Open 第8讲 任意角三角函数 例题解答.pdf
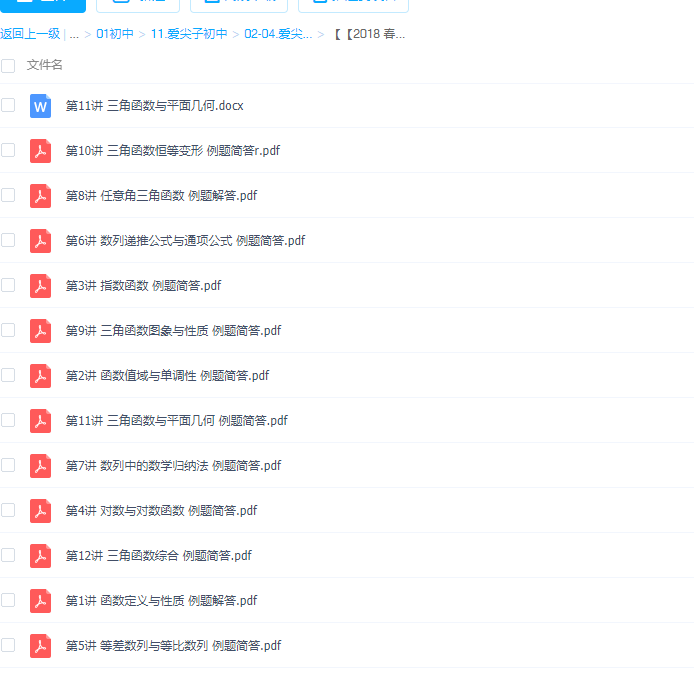The width and height of the screenshot is (694, 677). 161,195
